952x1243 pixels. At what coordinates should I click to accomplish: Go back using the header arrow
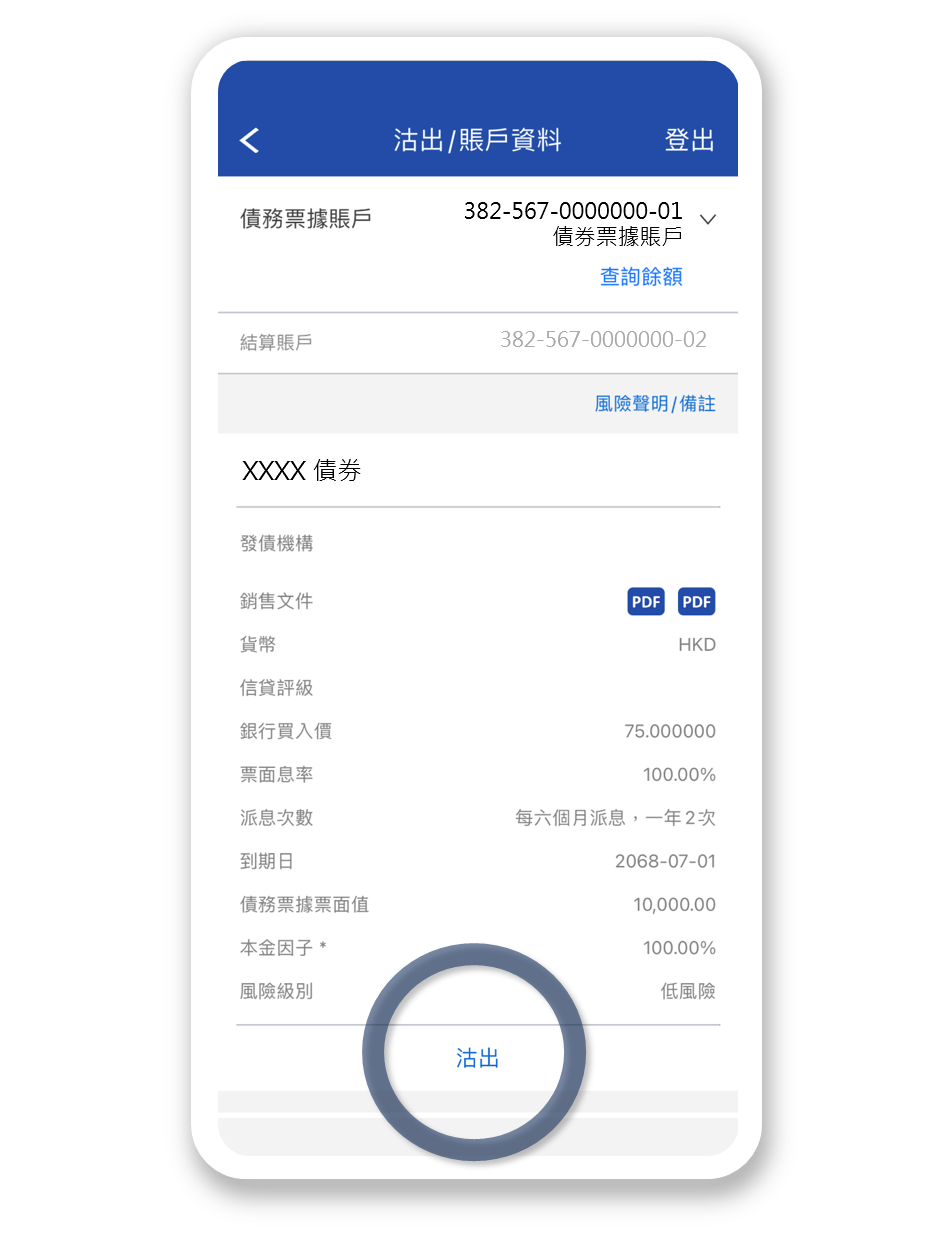click(250, 140)
